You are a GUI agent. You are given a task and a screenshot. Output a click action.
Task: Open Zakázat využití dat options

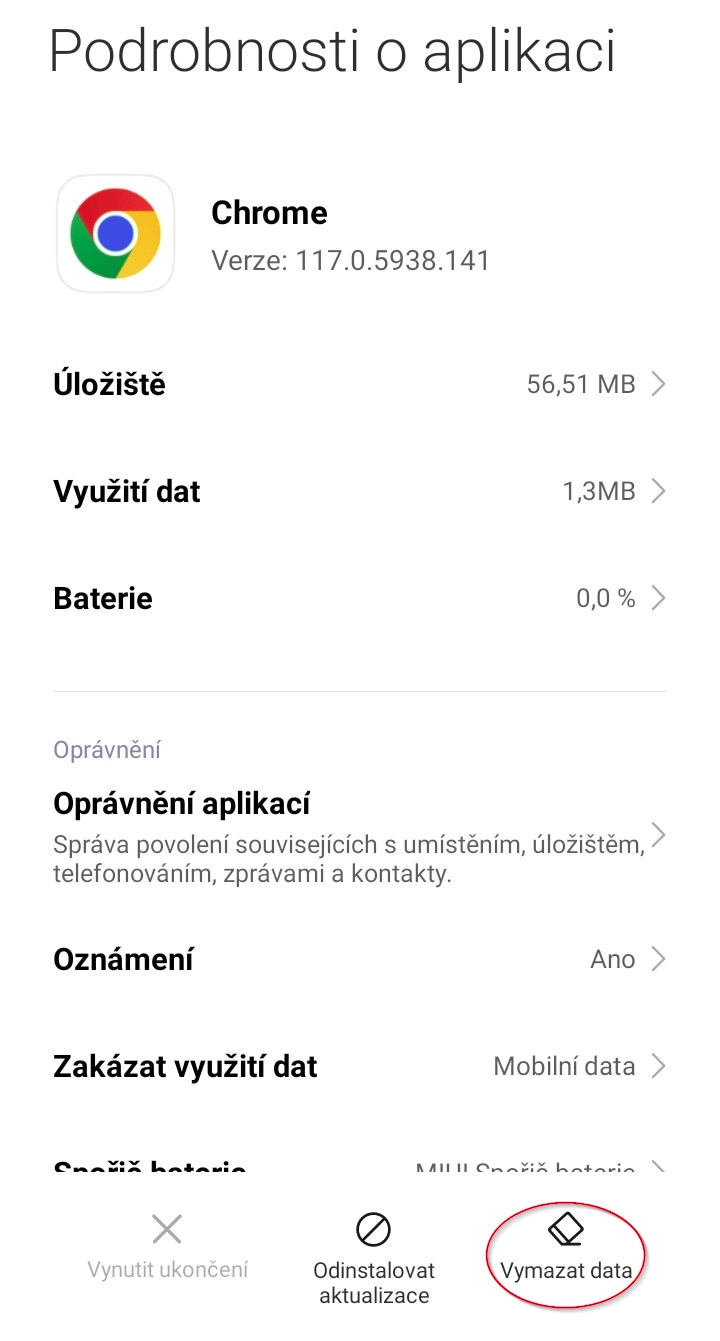359,1066
